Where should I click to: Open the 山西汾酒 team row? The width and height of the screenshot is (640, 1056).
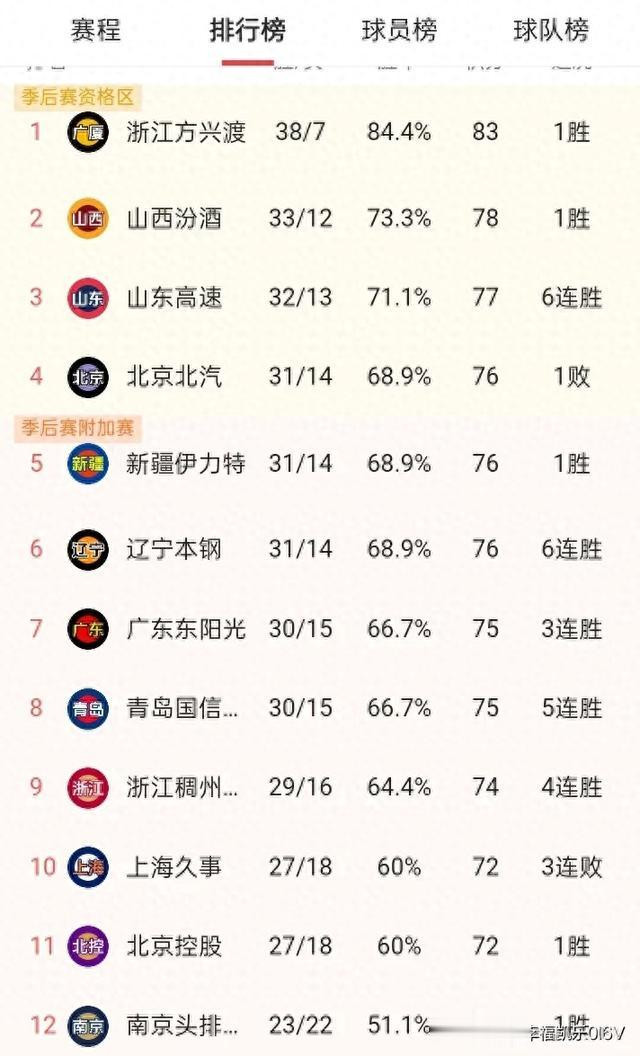320,218
